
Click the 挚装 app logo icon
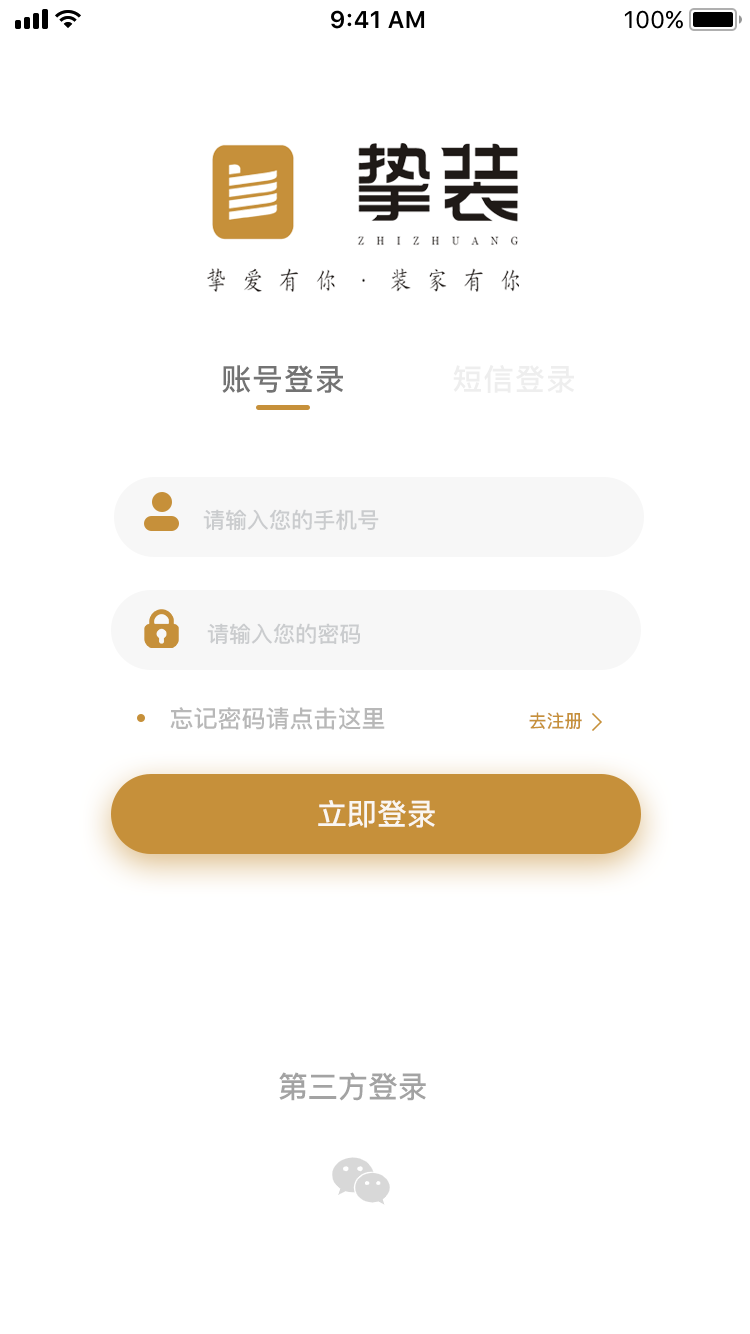[x=252, y=191]
